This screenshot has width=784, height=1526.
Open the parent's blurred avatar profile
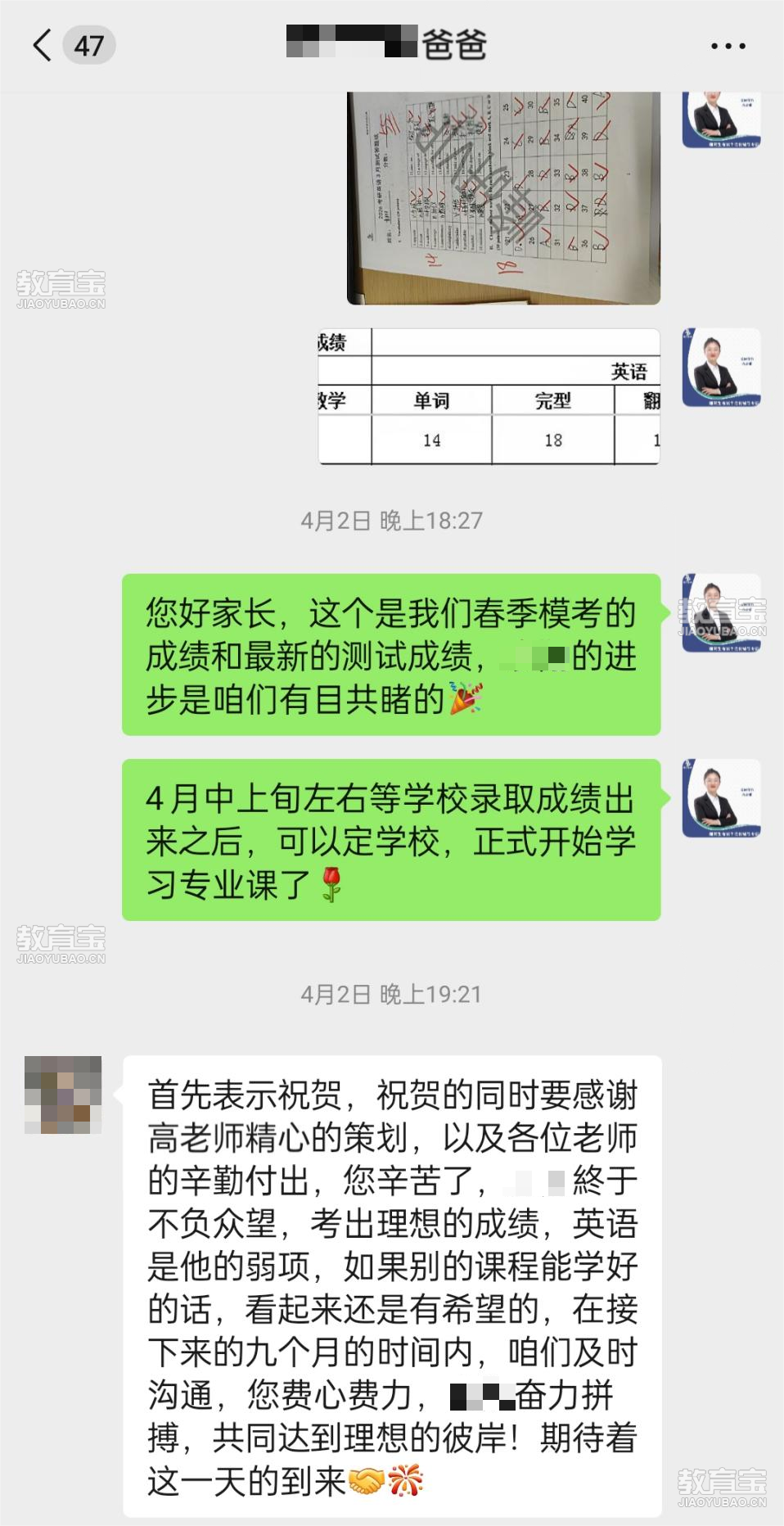coord(63,1095)
